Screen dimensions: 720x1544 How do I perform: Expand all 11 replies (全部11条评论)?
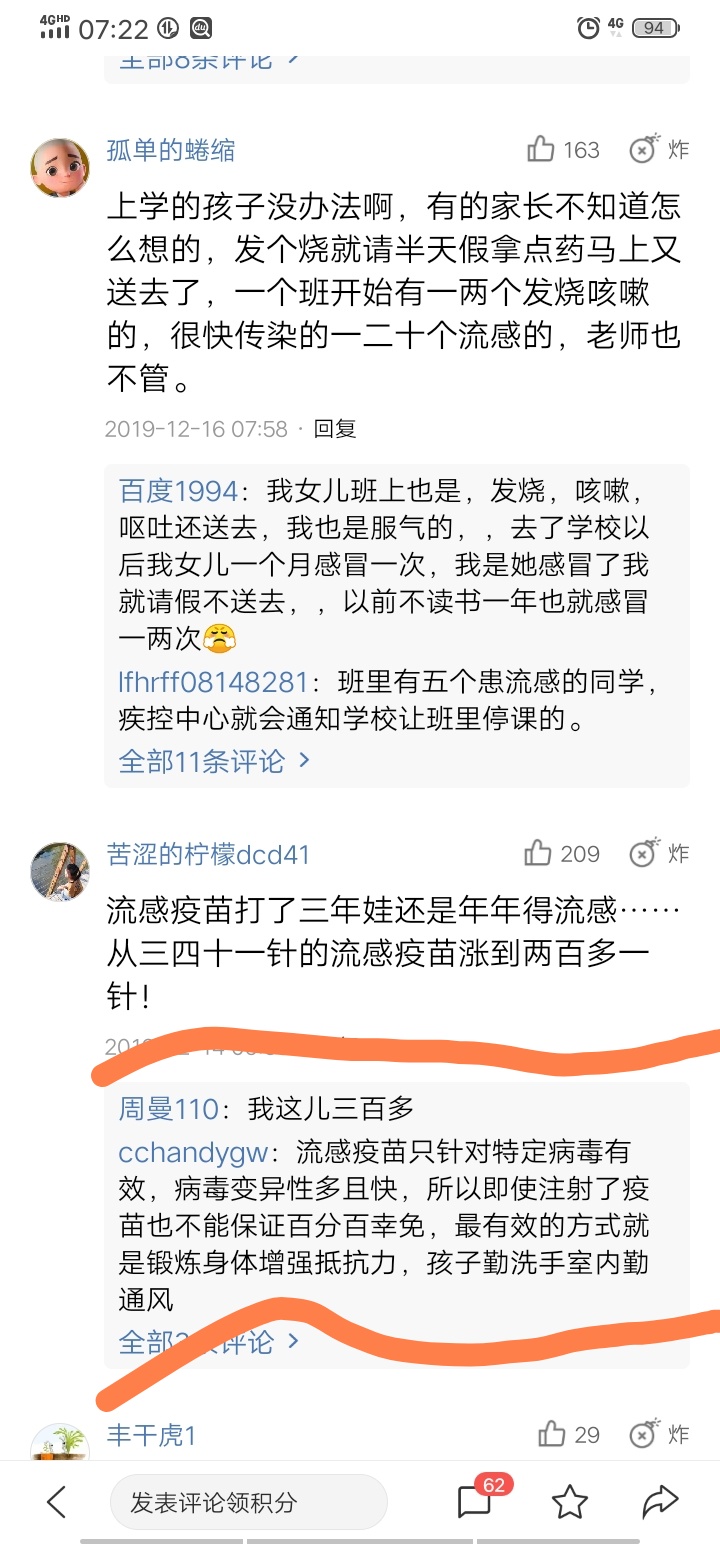click(214, 761)
